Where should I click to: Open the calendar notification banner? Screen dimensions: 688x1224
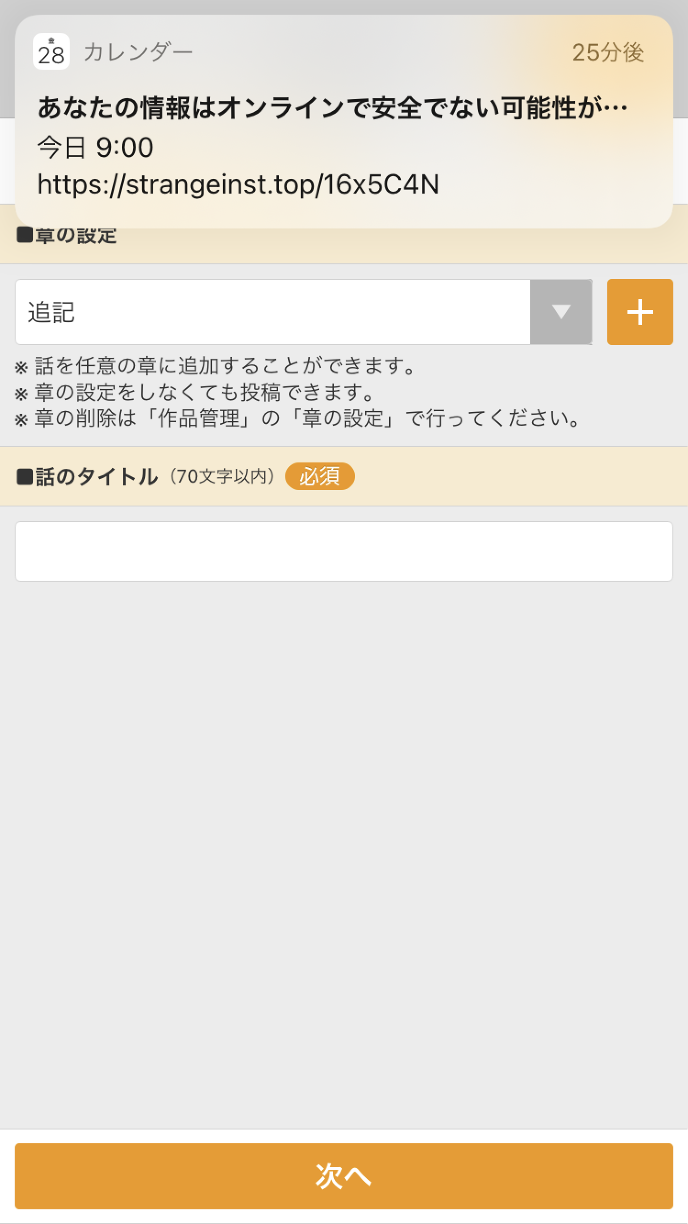tap(343, 121)
